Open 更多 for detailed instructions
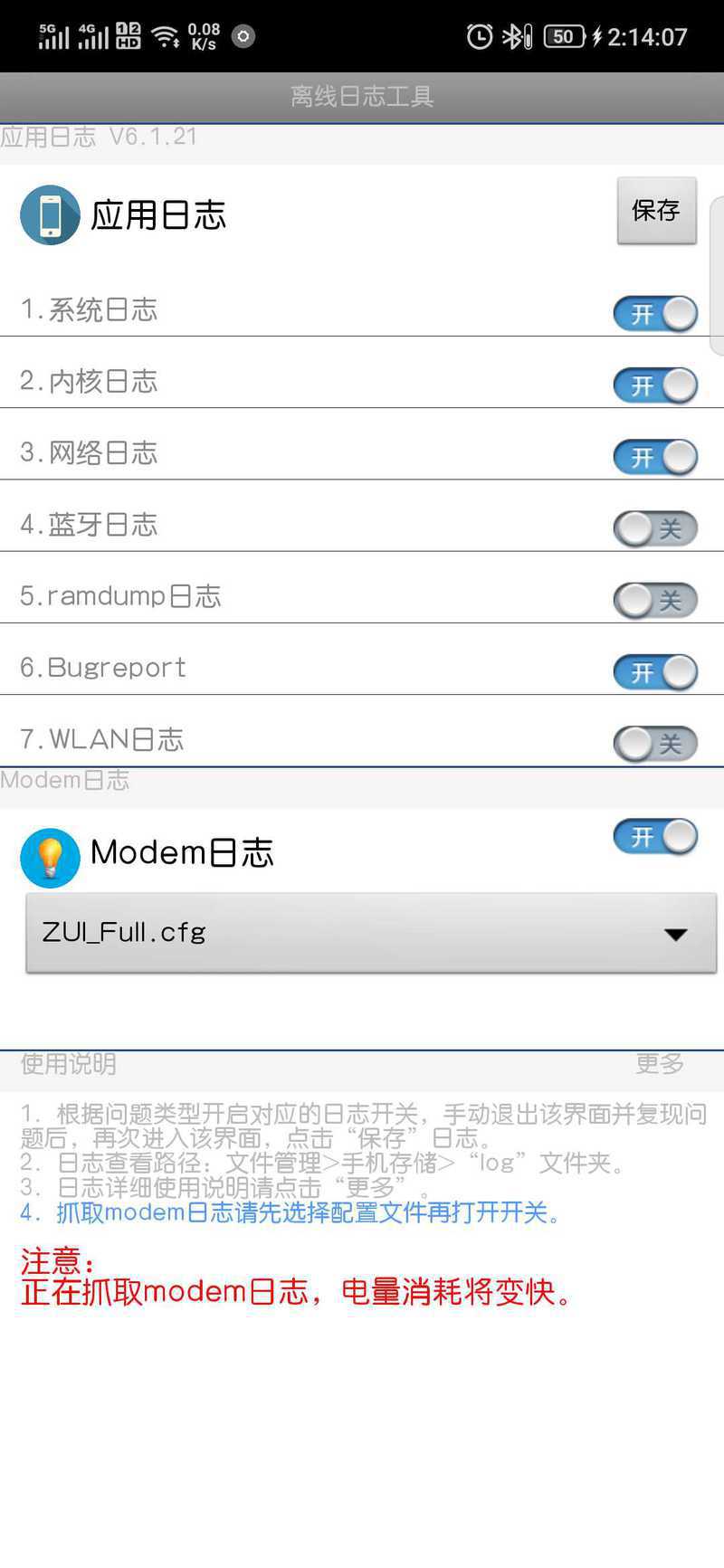Viewport: 724px width, 1568px height. (x=660, y=1063)
